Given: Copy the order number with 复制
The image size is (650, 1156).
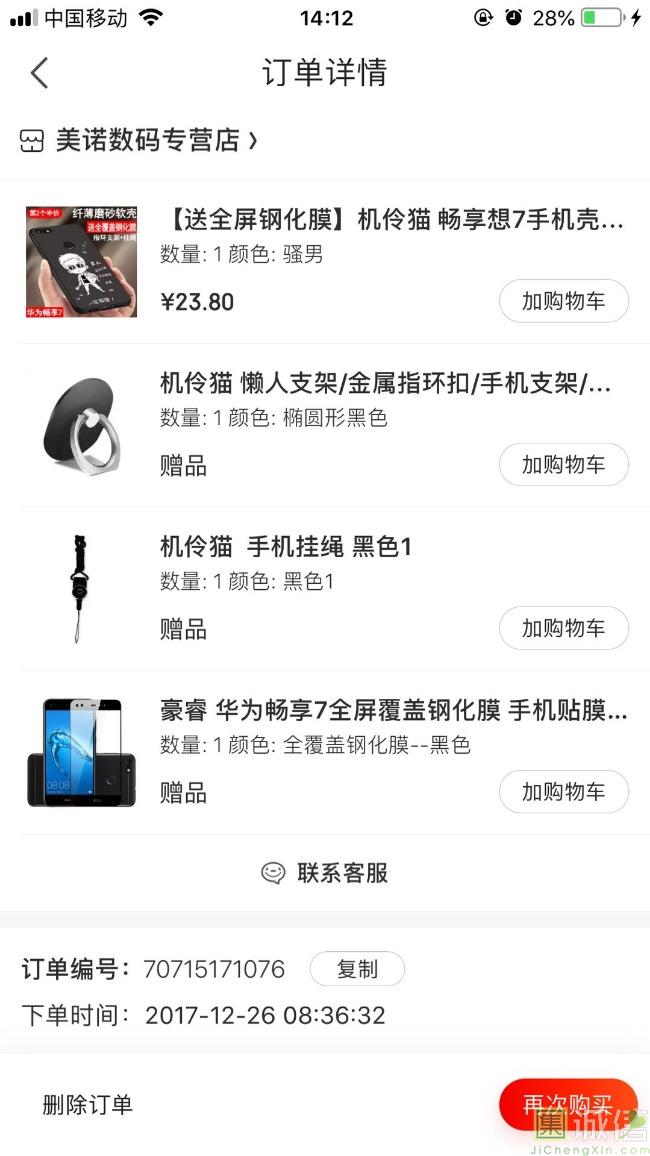Looking at the screenshot, I should pos(357,969).
